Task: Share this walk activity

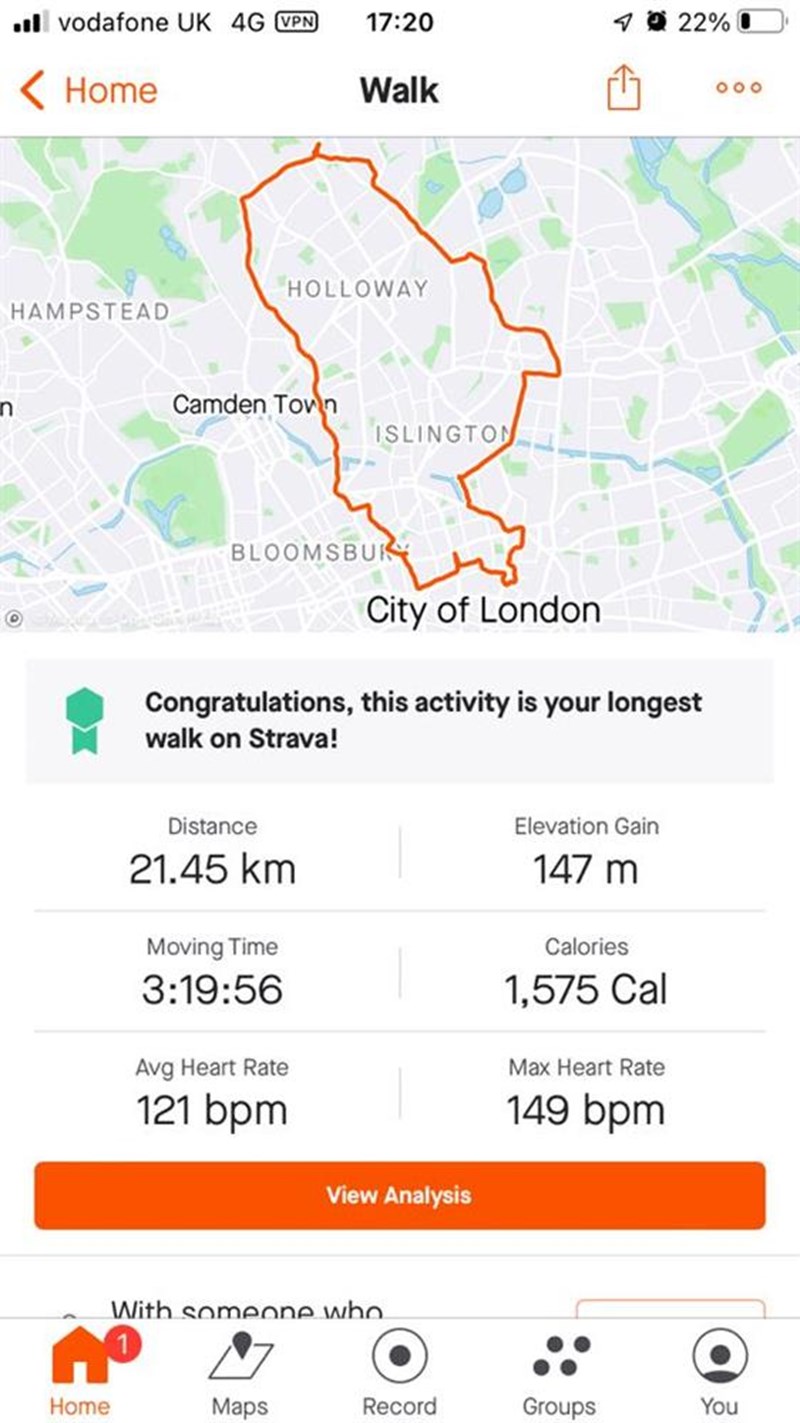Action: (x=622, y=90)
